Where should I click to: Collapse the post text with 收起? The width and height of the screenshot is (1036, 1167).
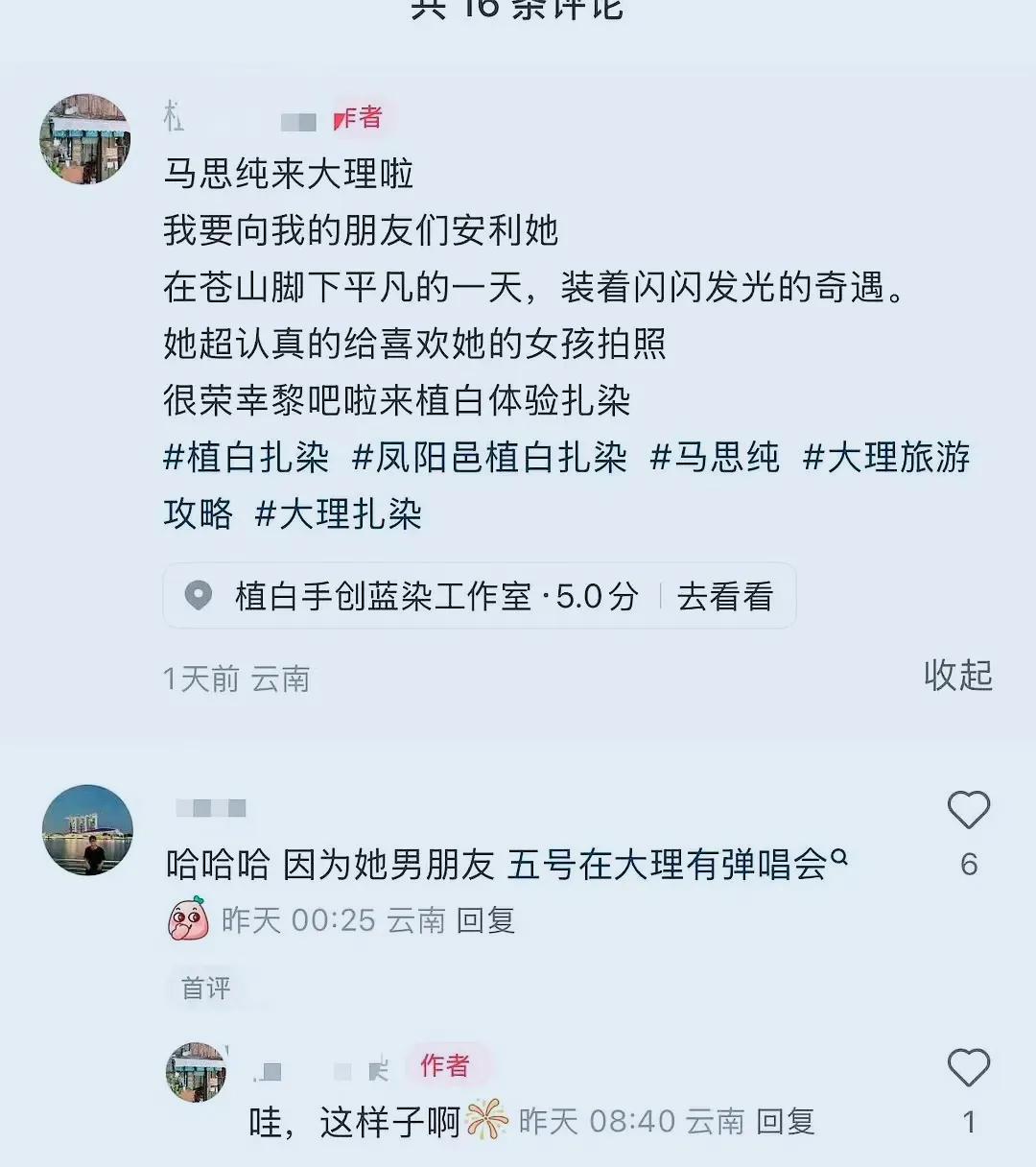pos(957,676)
